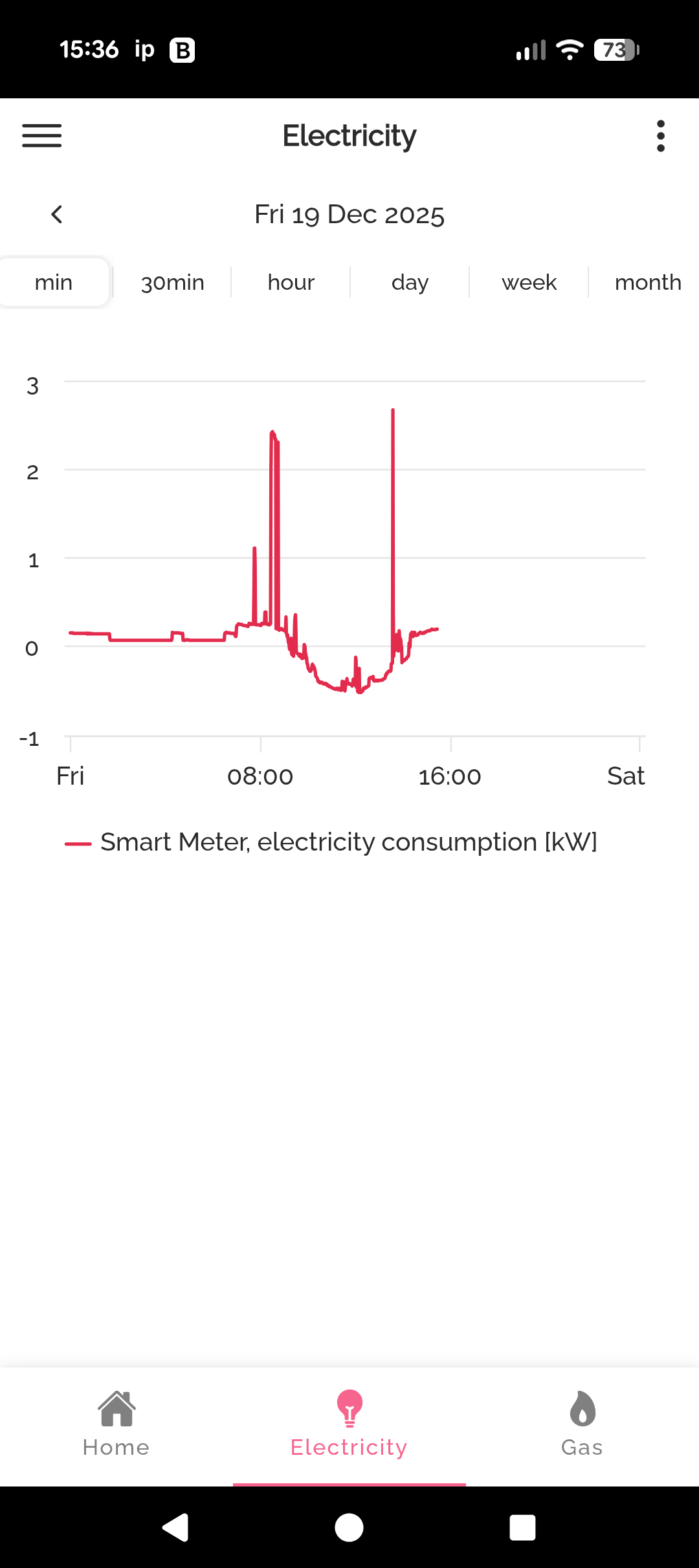Show the day view
Image resolution: width=699 pixels, height=1568 pixels.
click(410, 283)
